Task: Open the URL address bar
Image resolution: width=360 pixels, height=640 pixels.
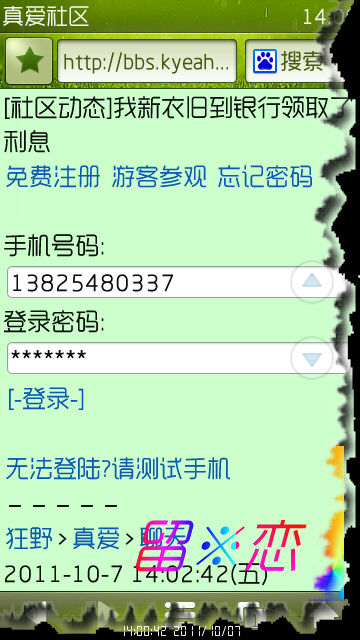Action: pyautogui.click(x=147, y=61)
